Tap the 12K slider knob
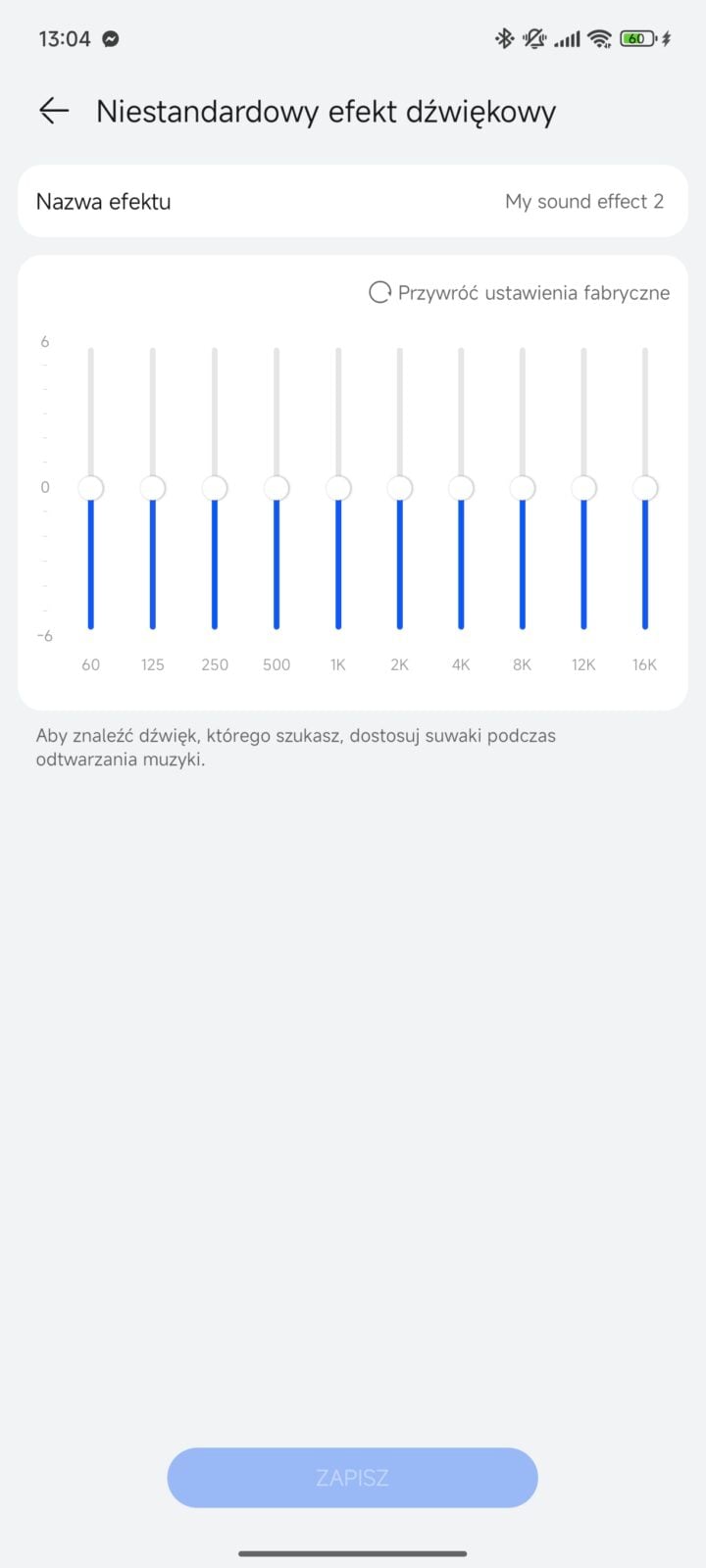Image resolution: width=706 pixels, height=1568 pixels. (583, 487)
